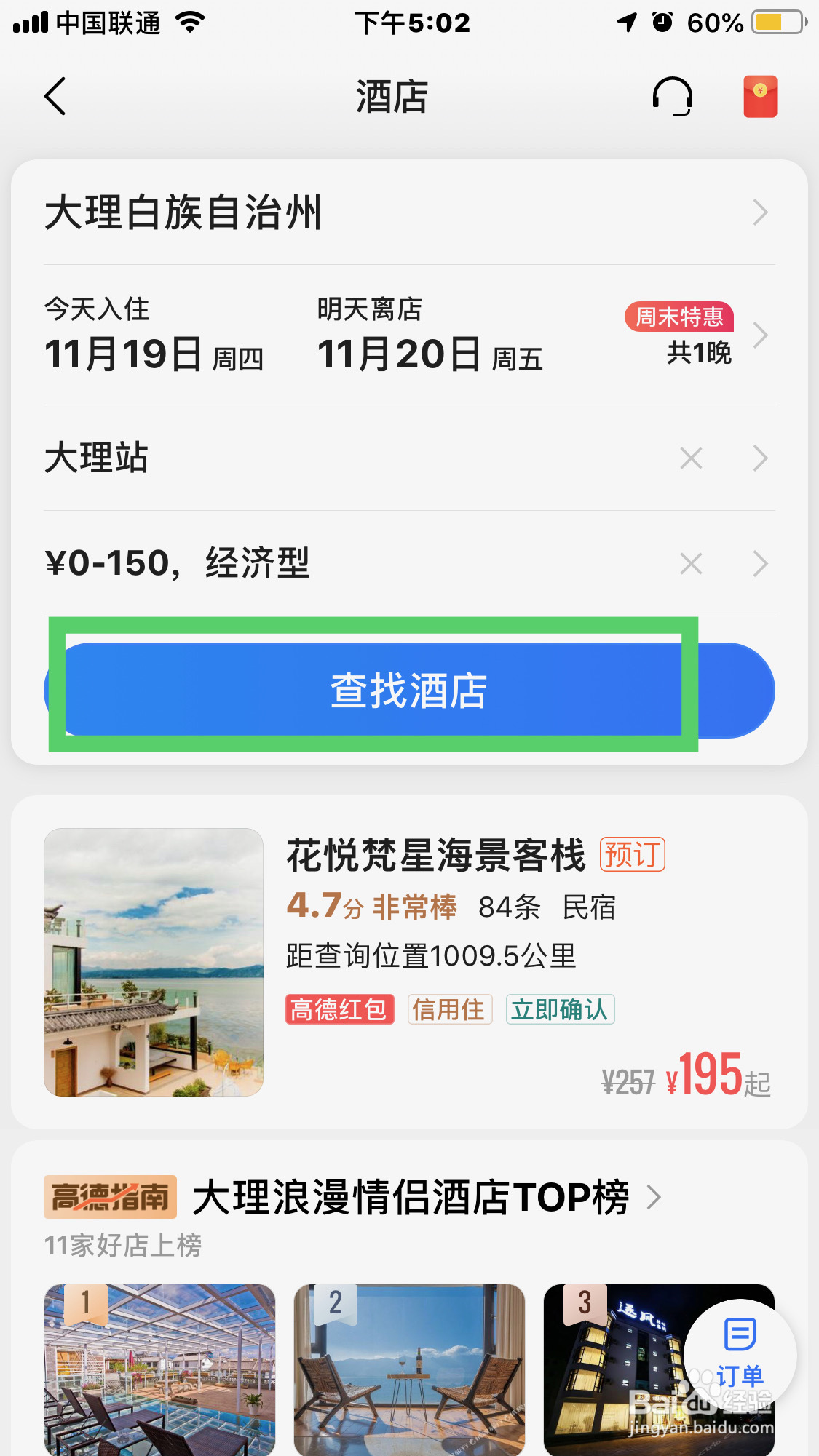Tap the 信用住 label on the hotel card
The image size is (819, 1456).
pyautogui.click(x=448, y=1010)
